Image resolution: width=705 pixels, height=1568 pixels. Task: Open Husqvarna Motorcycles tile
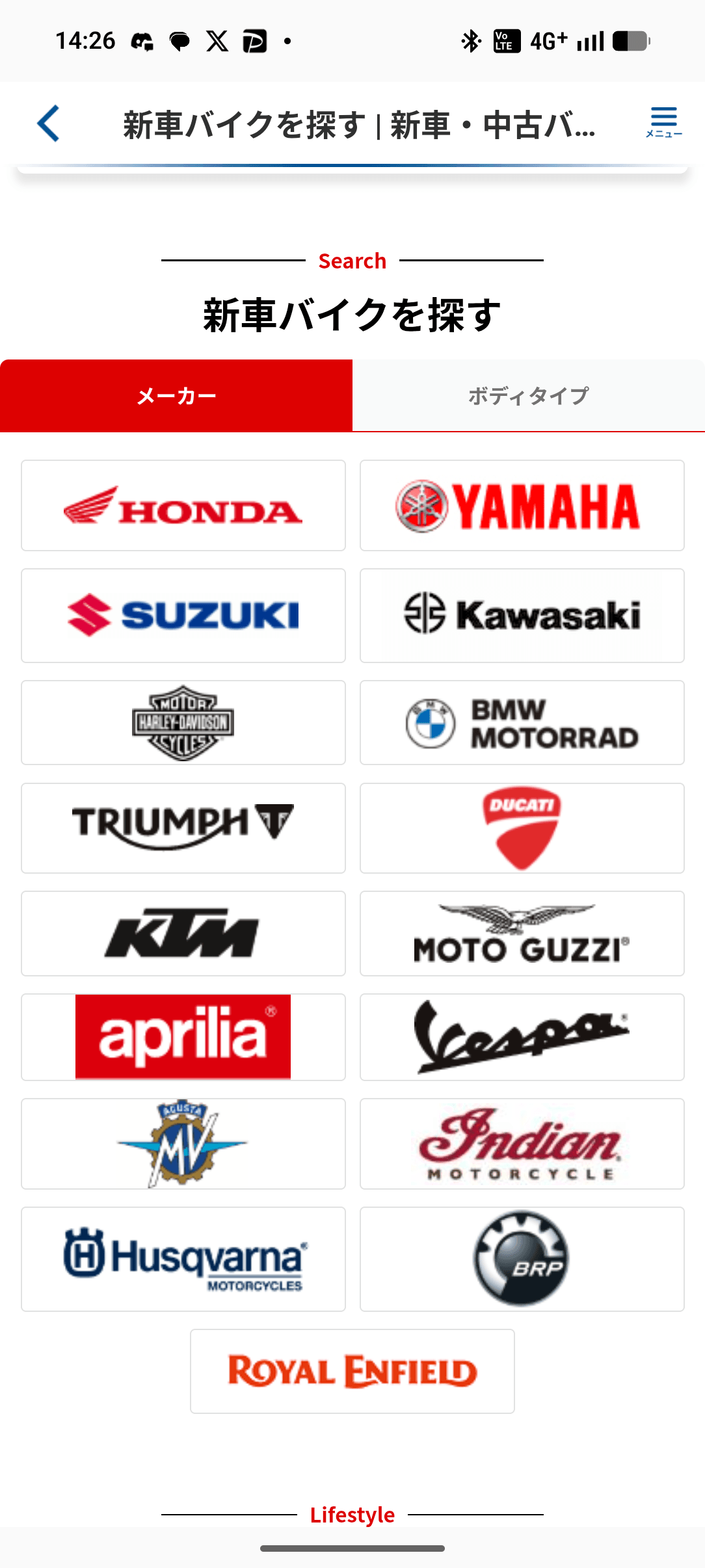pyautogui.click(x=183, y=1259)
